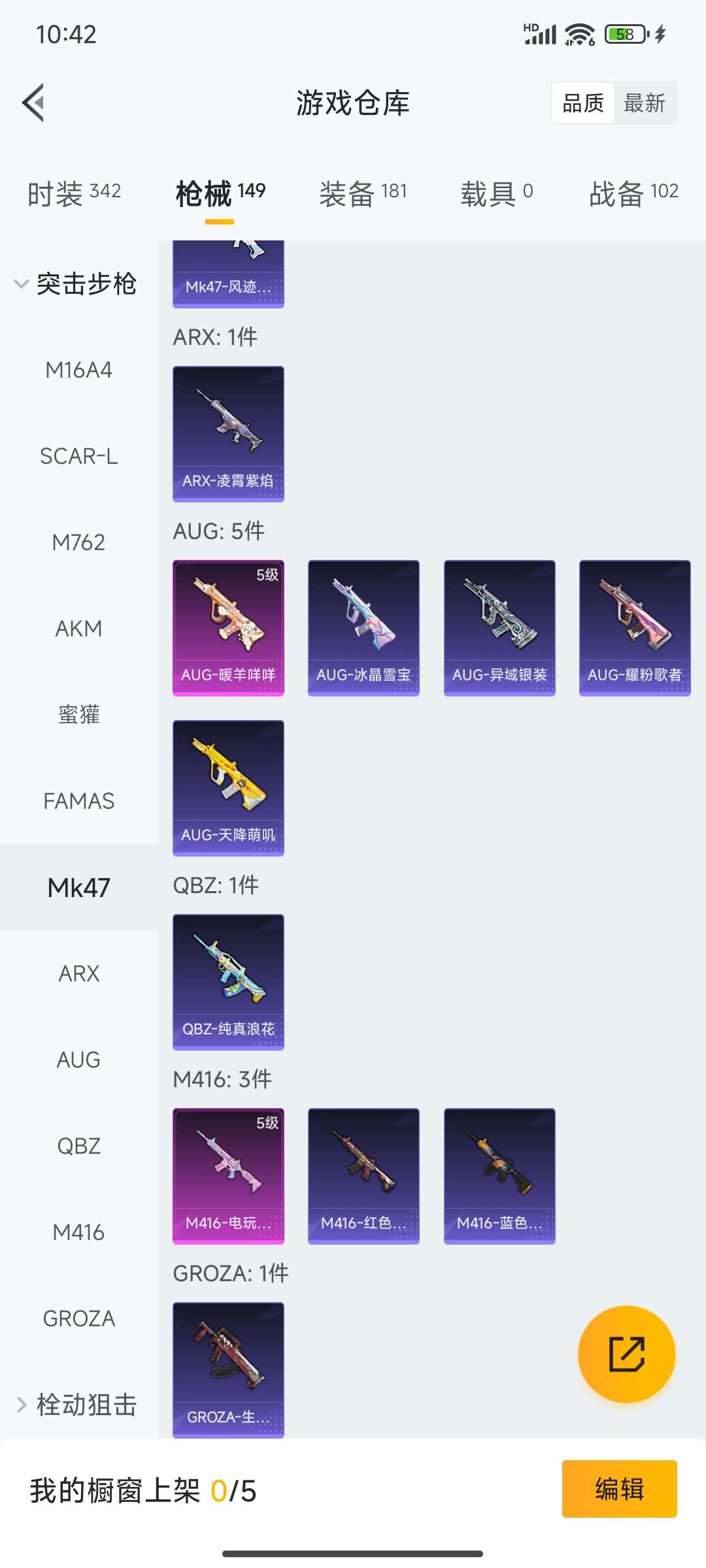The height and width of the screenshot is (1568, 706).
Task: Switch to the 时装 tab
Action: pyautogui.click(x=74, y=193)
